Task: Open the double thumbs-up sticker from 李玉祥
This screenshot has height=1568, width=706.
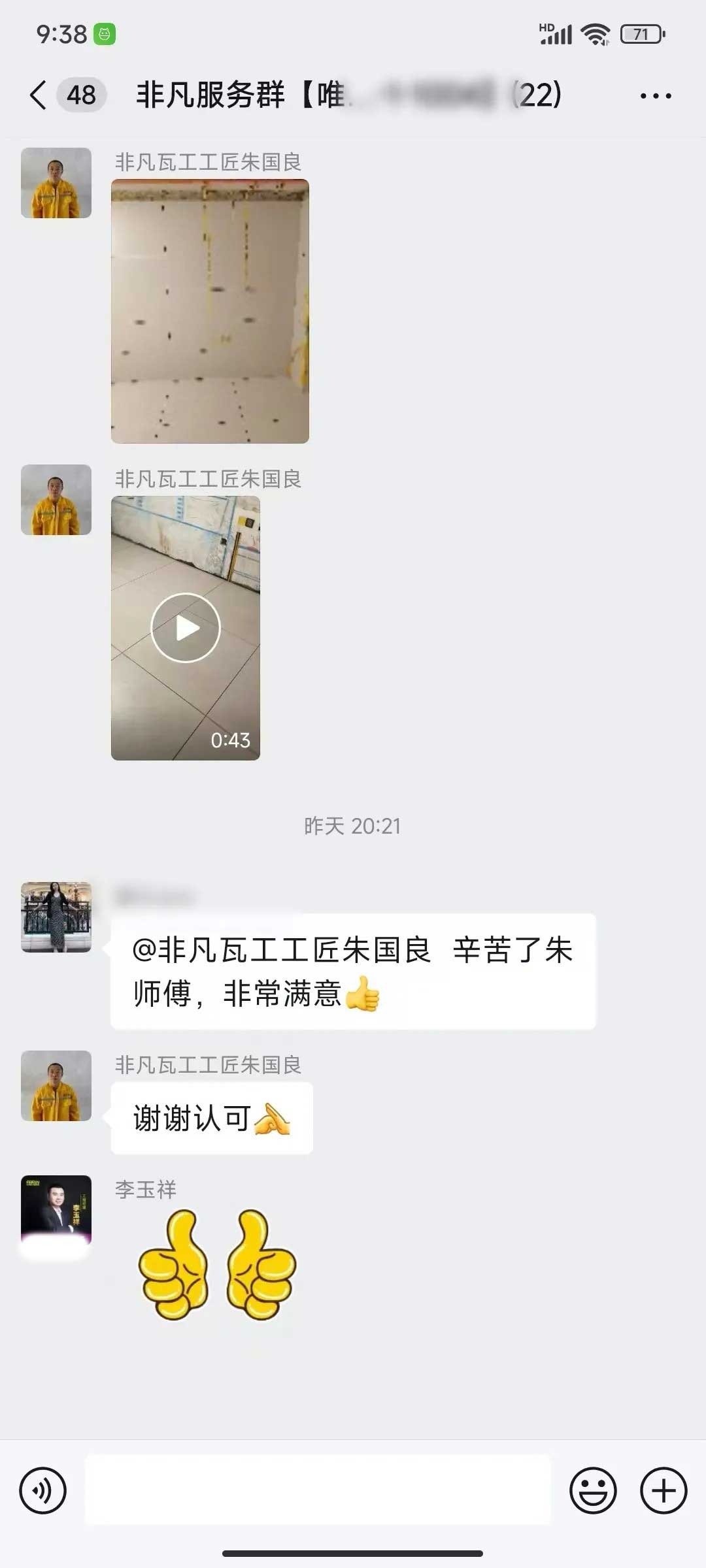Action: (217, 1264)
